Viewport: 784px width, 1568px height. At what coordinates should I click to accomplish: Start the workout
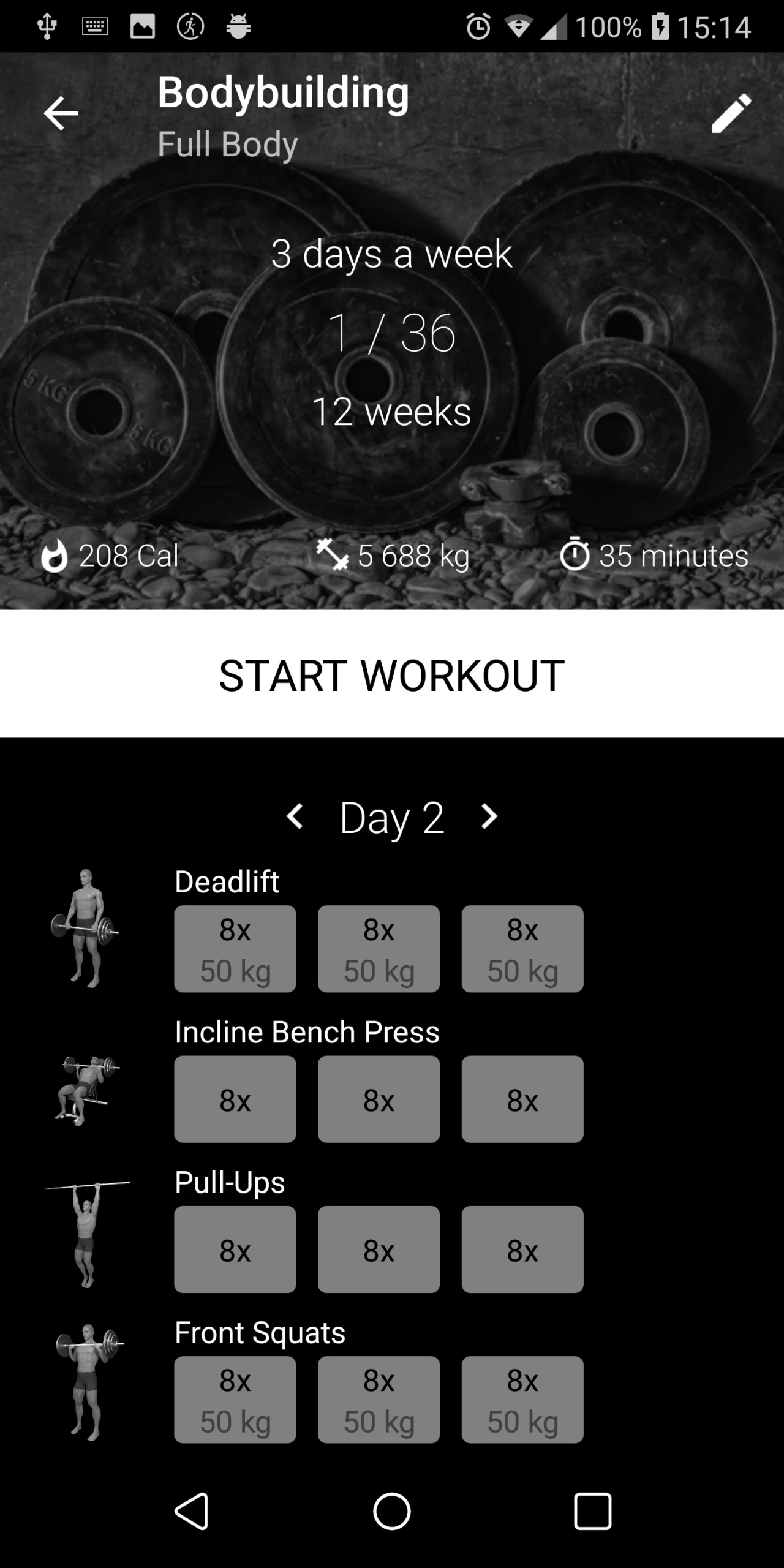(x=392, y=675)
